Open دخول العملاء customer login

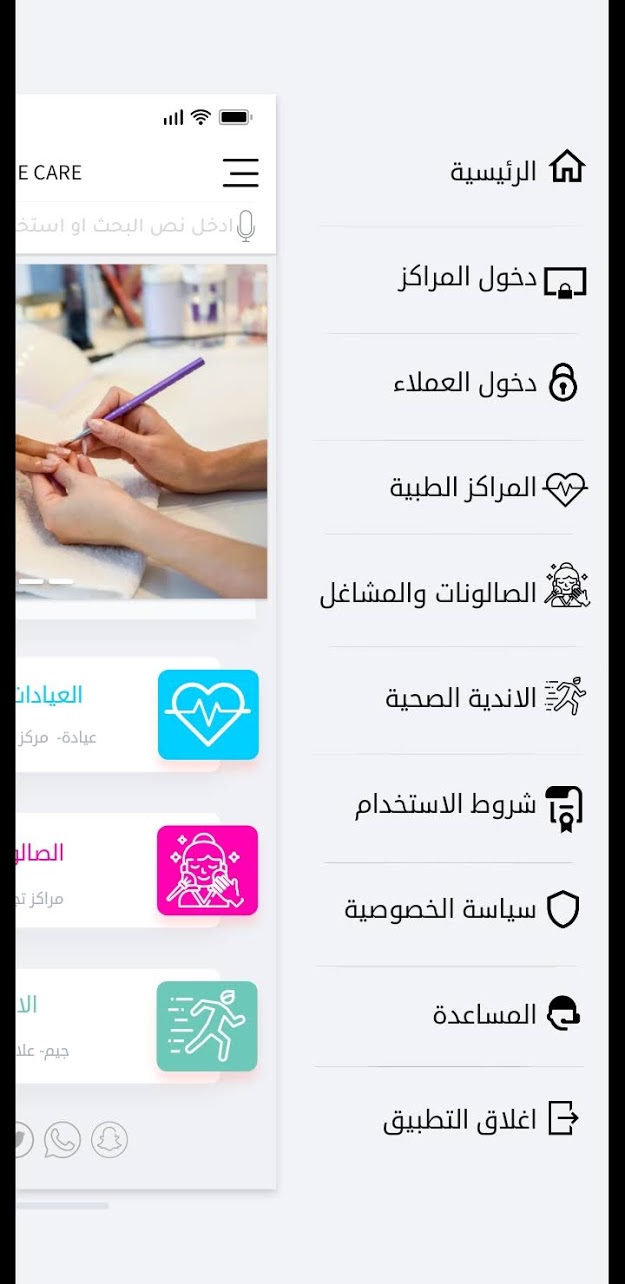[x=486, y=383]
